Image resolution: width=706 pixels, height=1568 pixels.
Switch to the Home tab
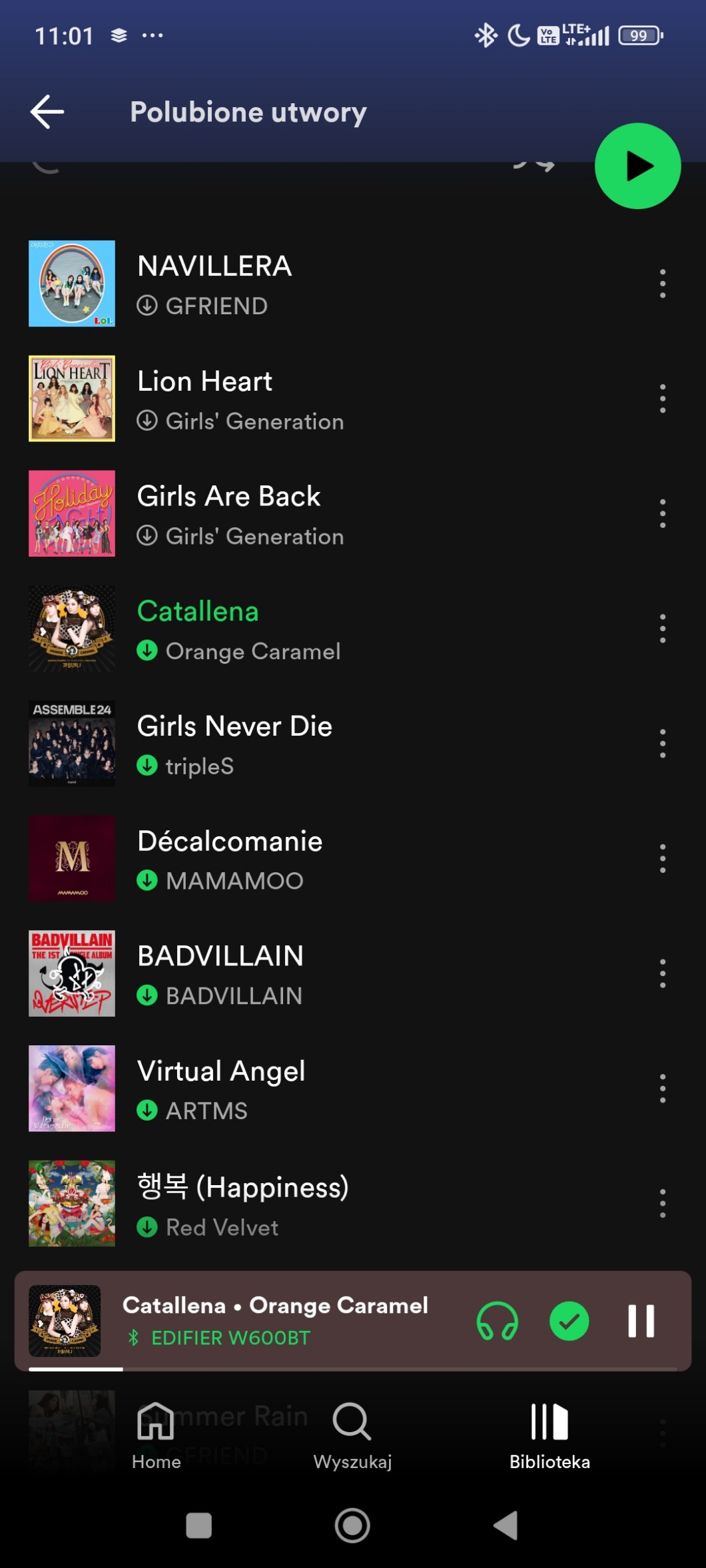pos(157,1435)
